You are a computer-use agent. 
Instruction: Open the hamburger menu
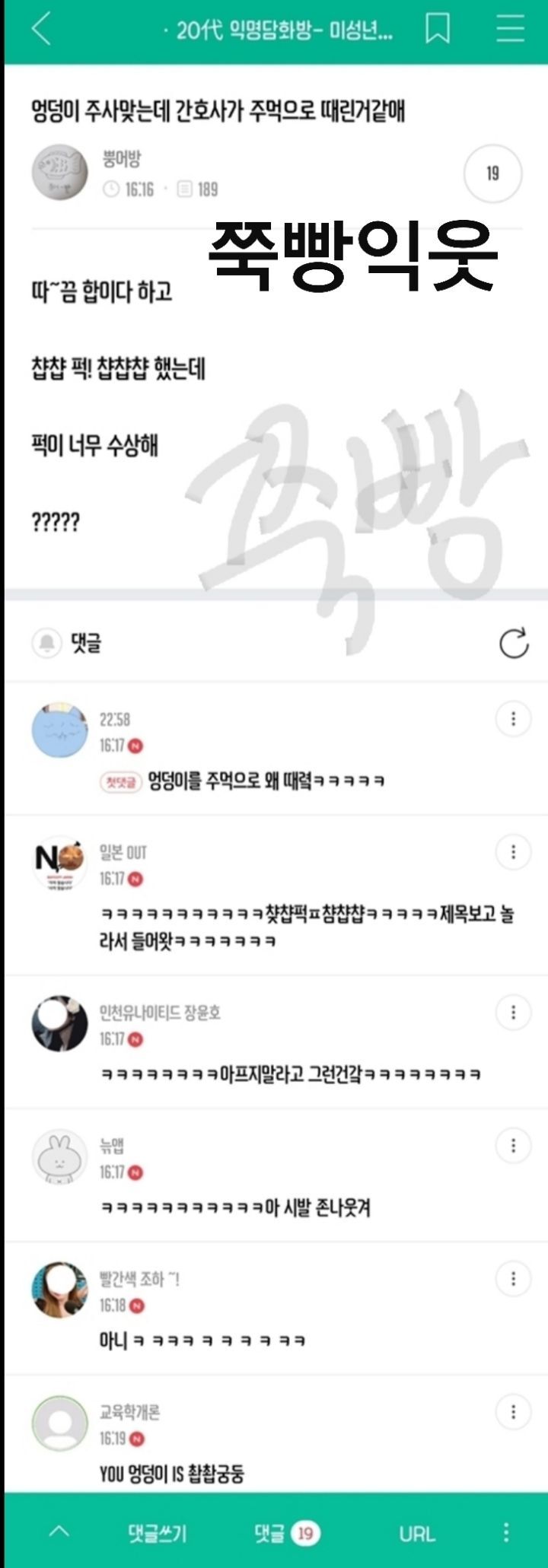(510, 28)
